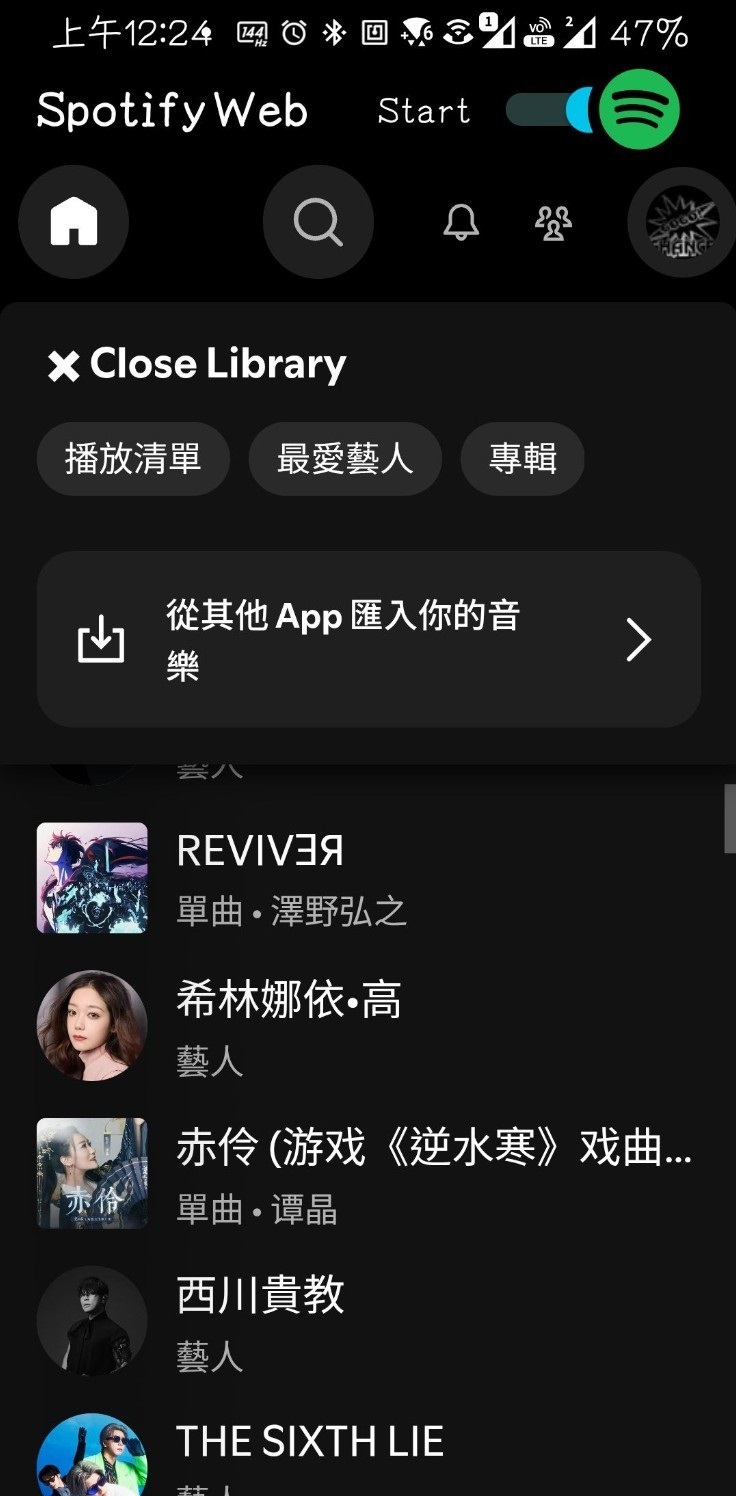Select the 專輯 filter chip
Image resolution: width=736 pixels, height=1496 pixels.
coord(522,459)
